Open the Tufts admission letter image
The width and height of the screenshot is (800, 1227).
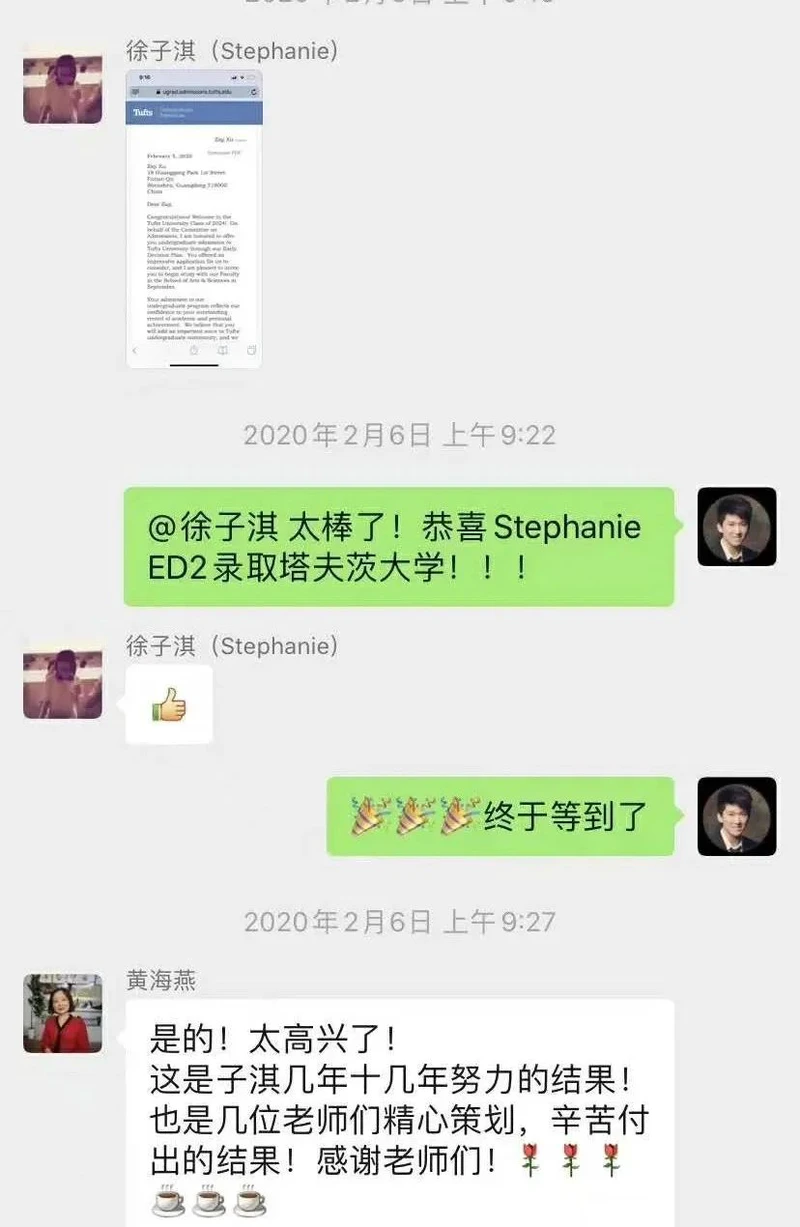[194, 218]
